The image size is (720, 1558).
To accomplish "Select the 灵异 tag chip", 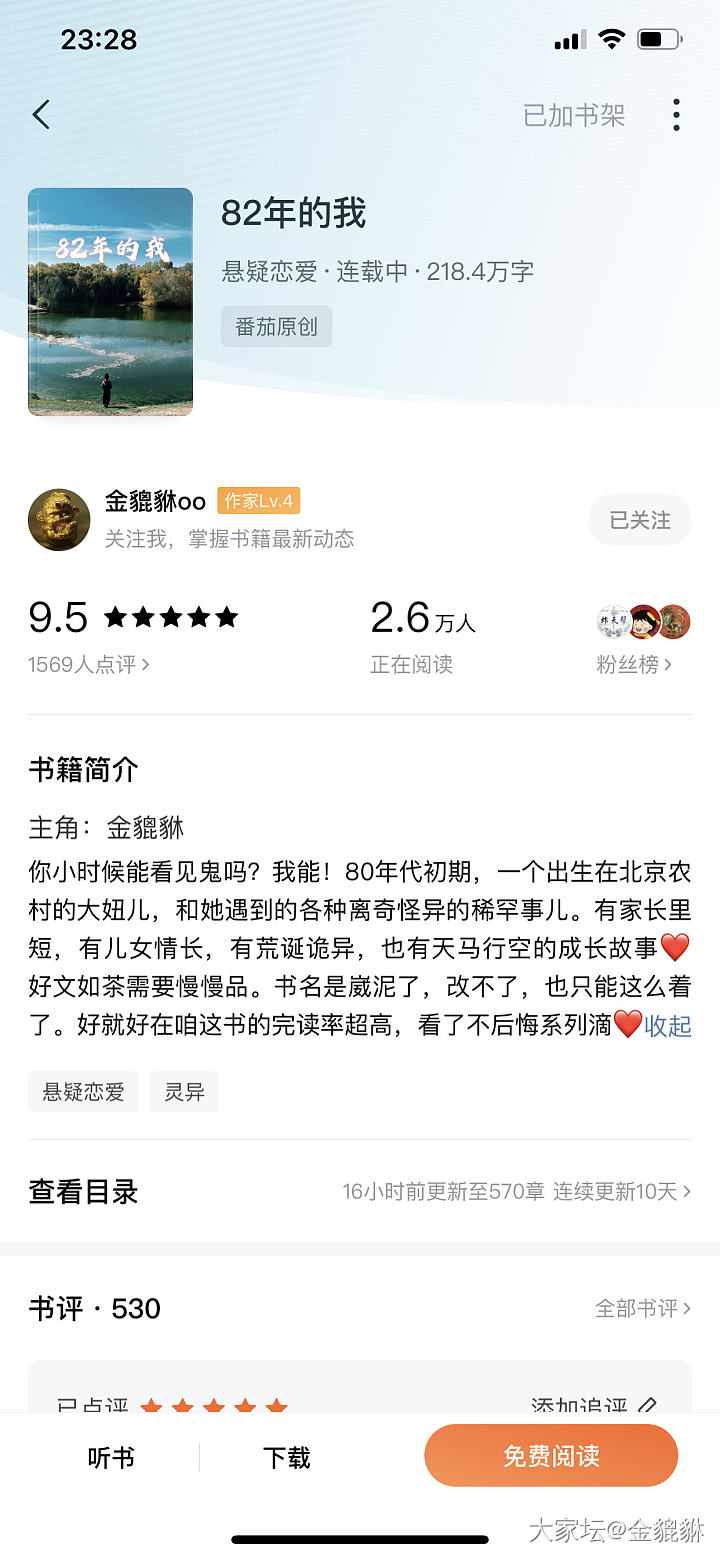I will (x=184, y=1092).
